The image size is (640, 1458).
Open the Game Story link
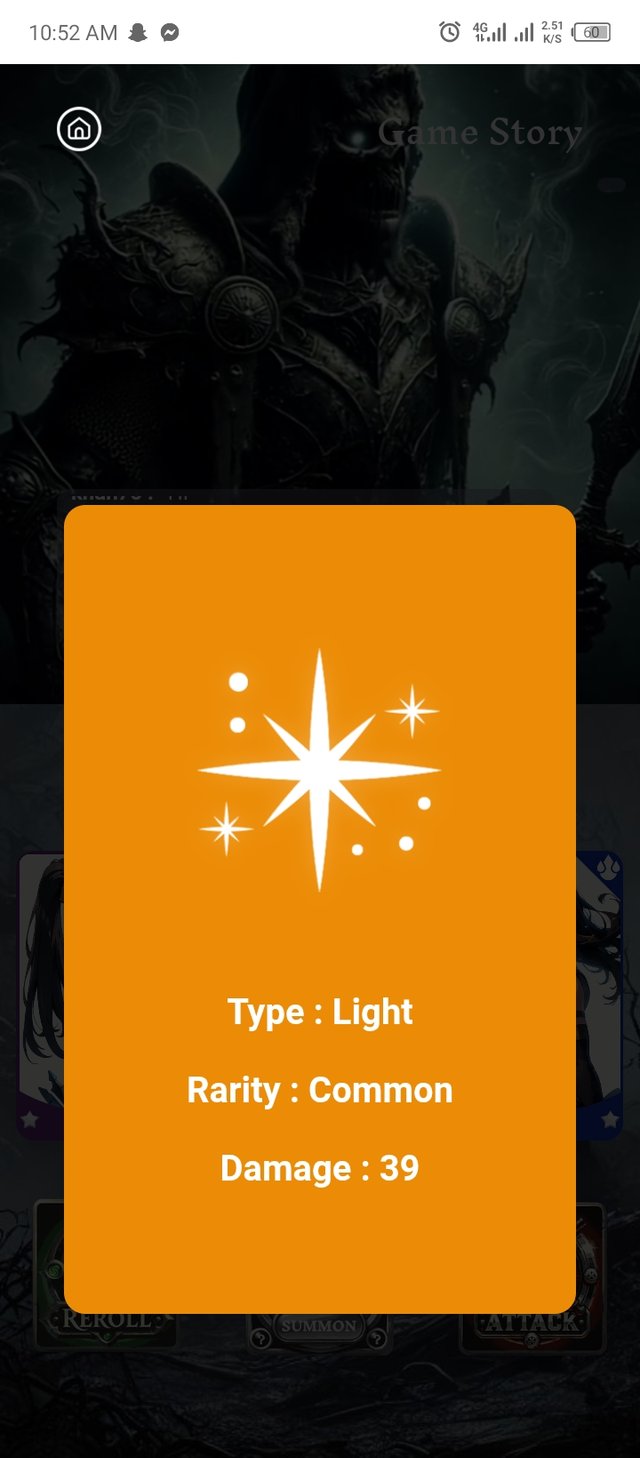tap(480, 132)
